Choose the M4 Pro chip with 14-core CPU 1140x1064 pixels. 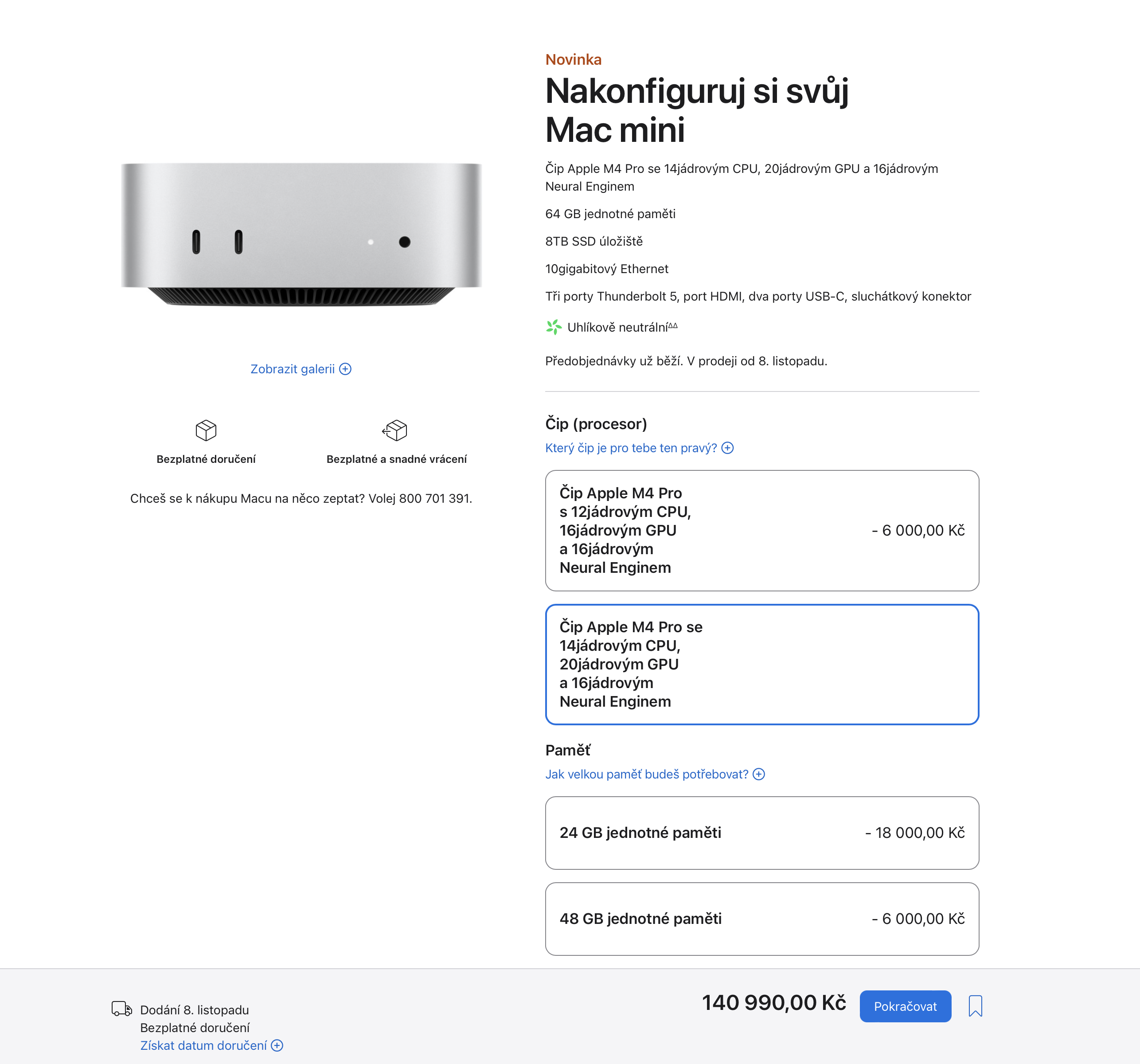tap(761, 664)
